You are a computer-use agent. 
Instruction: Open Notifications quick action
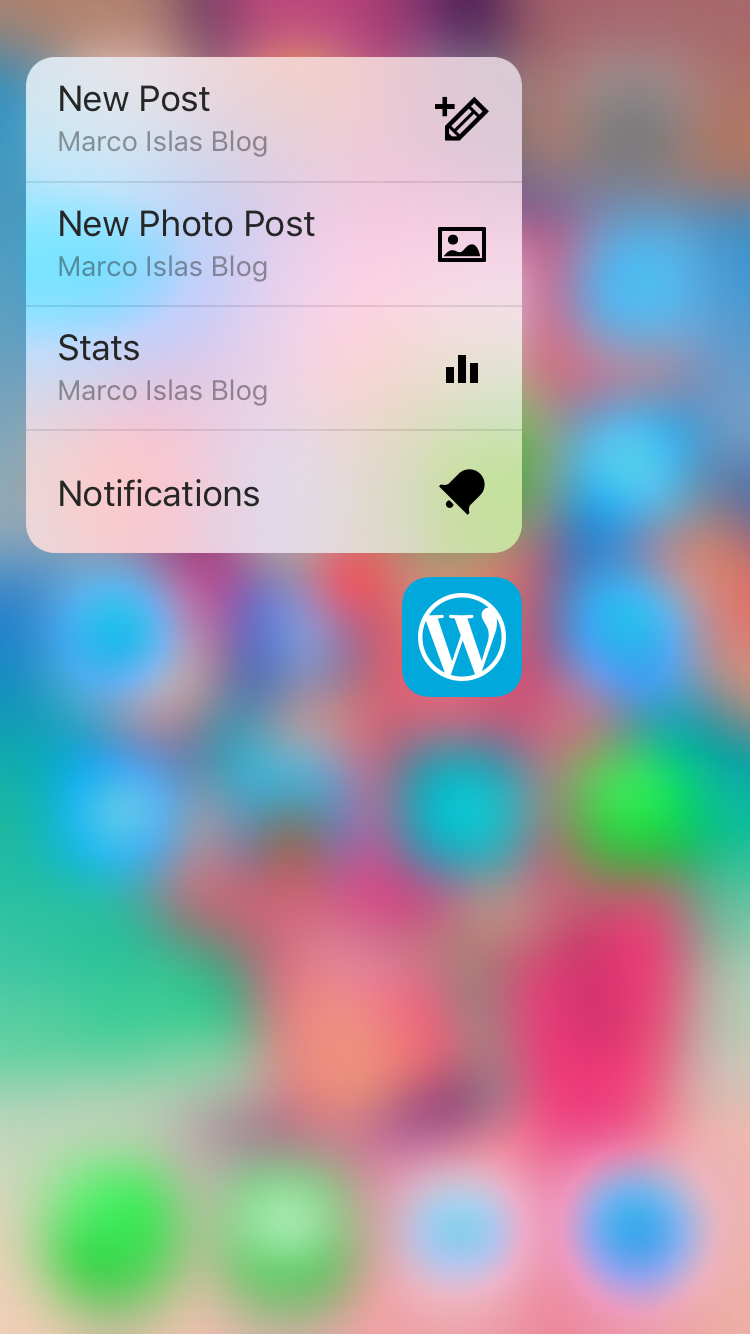(x=274, y=492)
